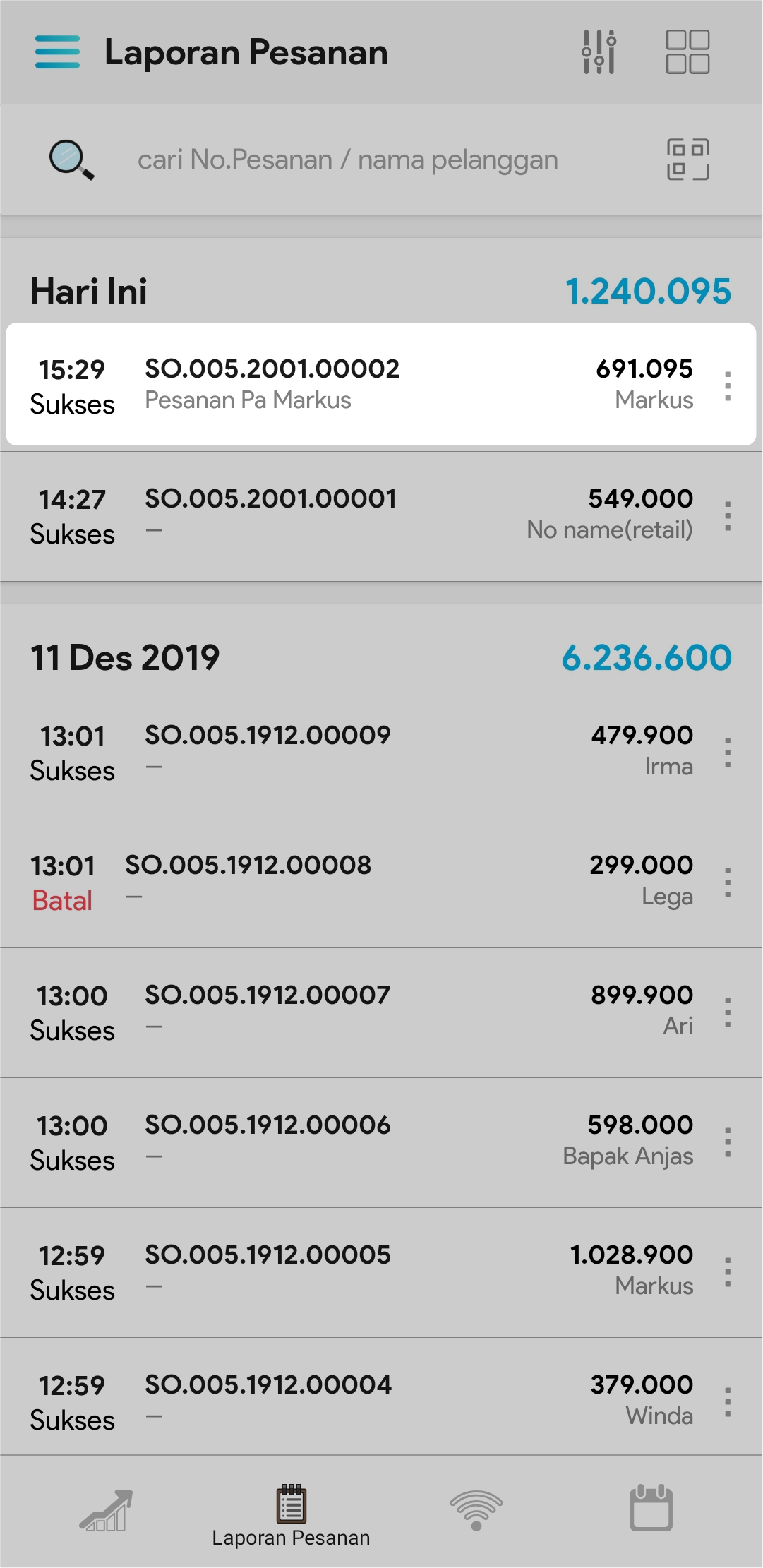Open order SO.005.2001.00002 from Markus
This screenshot has width=763, height=1568.
pos(353,384)
